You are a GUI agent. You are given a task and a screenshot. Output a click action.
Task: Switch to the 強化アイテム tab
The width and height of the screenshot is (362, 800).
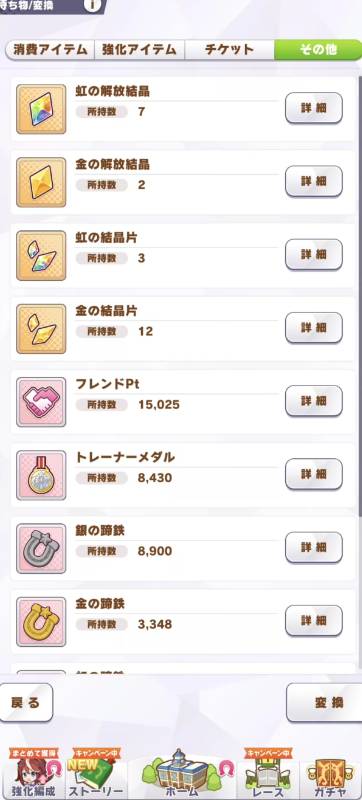pos(139,50)
